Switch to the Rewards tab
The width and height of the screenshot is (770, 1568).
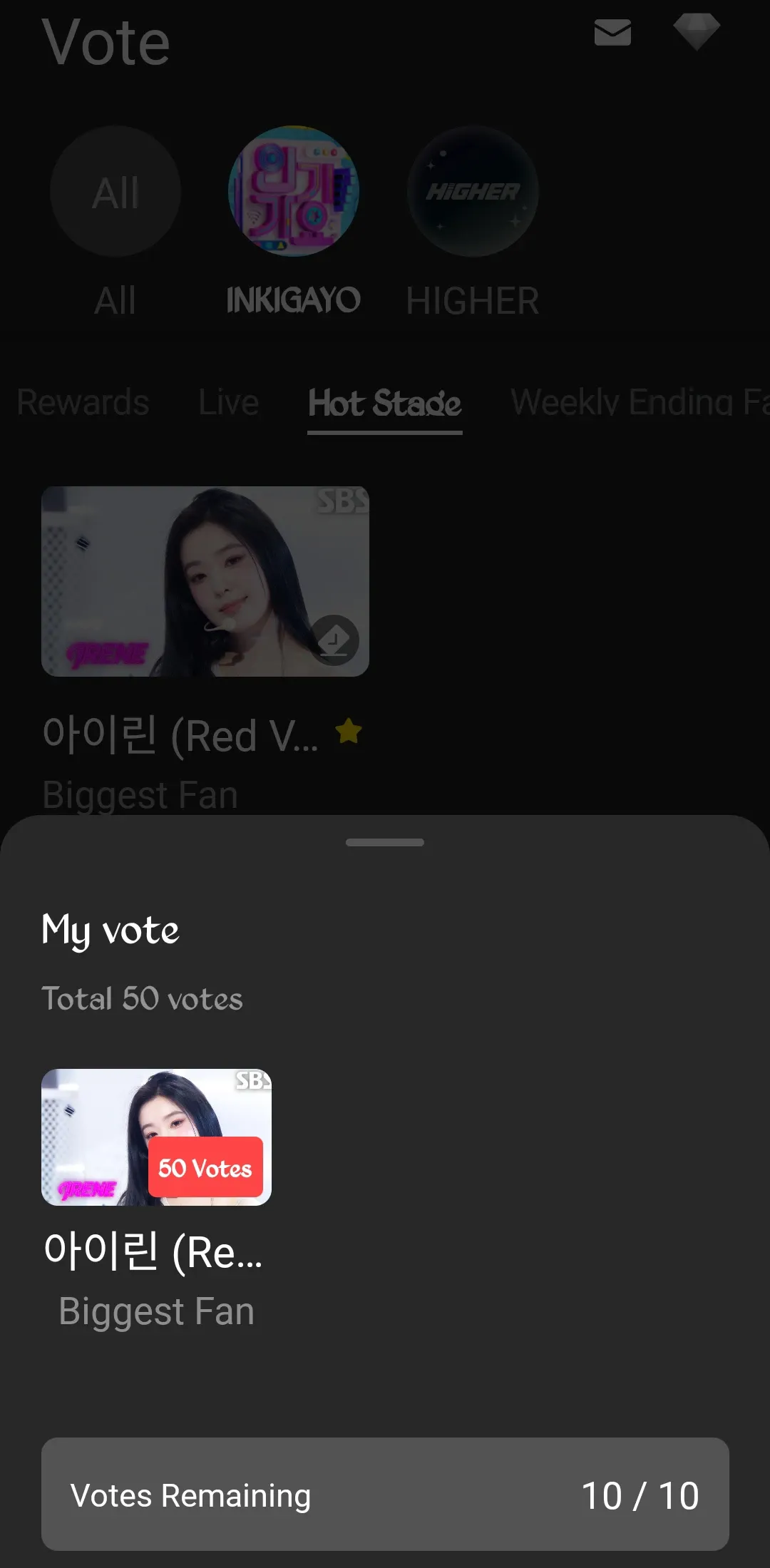coord(83,402)
